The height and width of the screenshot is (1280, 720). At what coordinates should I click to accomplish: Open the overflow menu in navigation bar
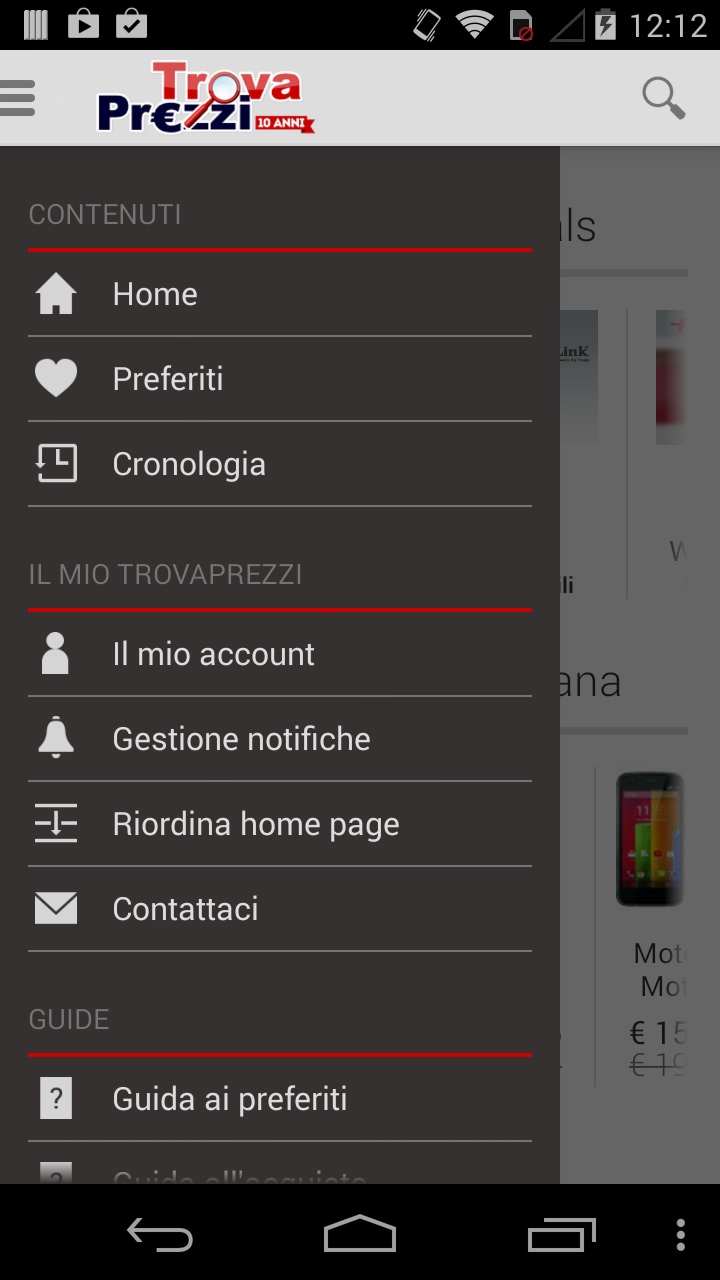tap(681, 1235)
